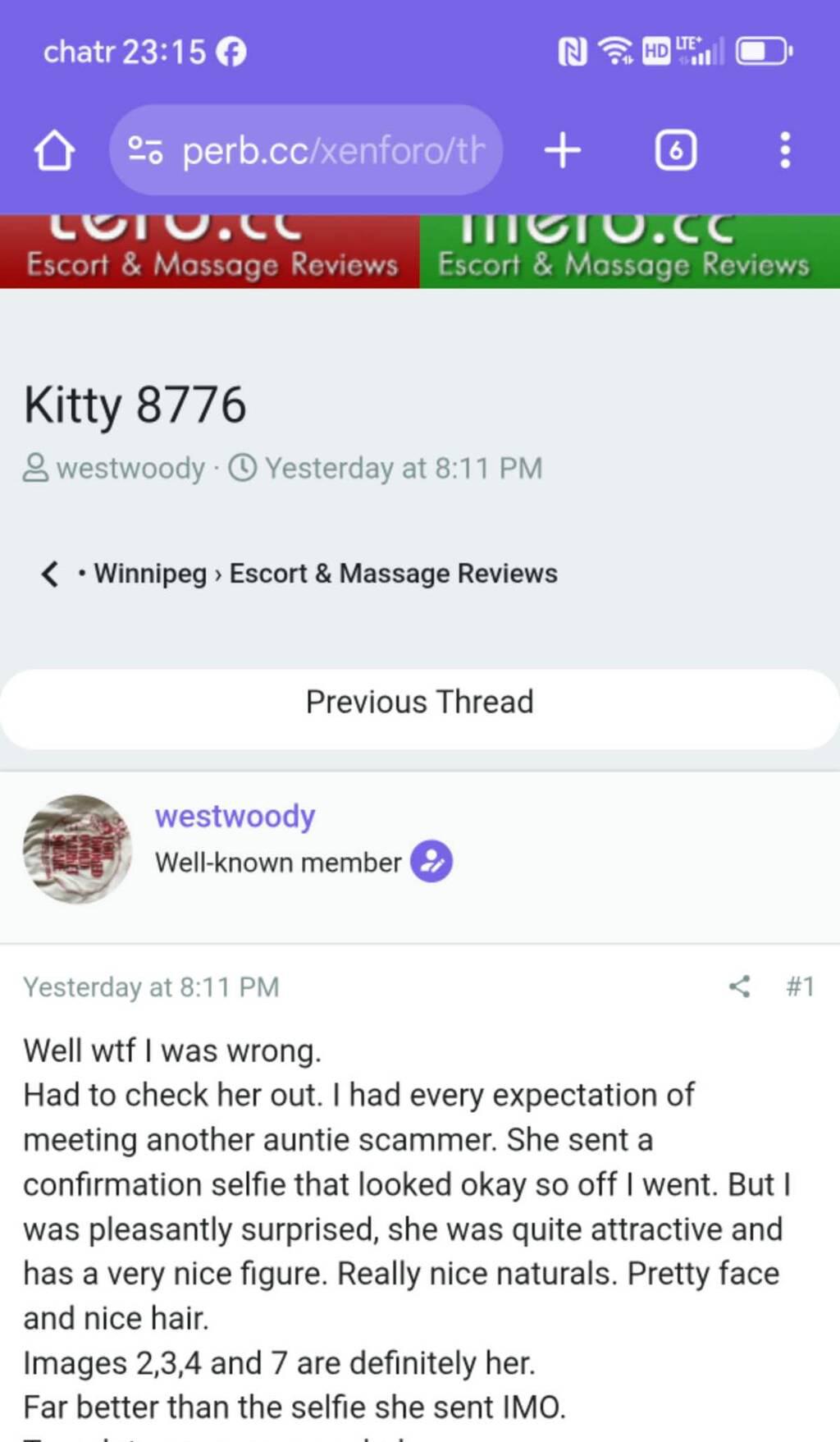Open westwoody's profile from the post header
The height and width of the screenshot is (1442, 840).
point(235,816)
